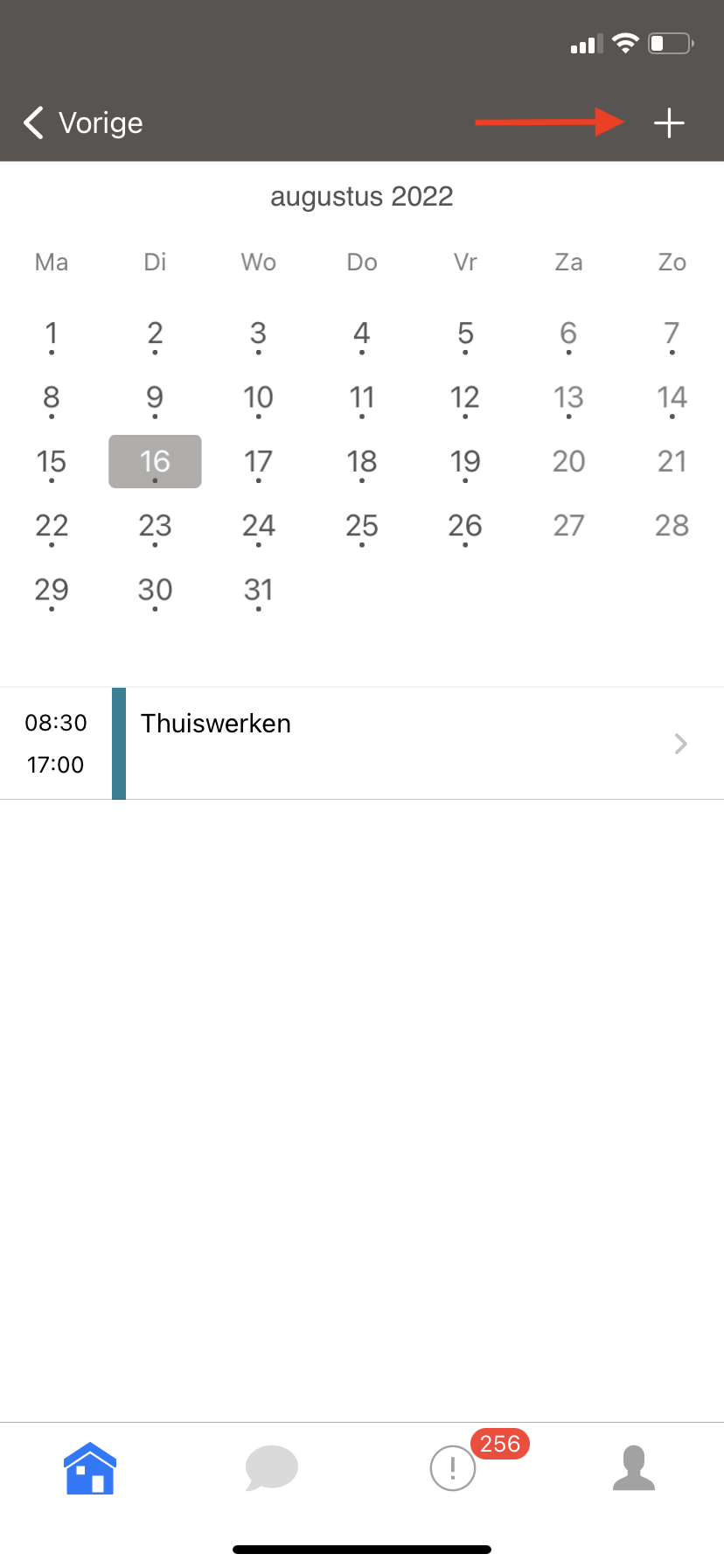Select 1 August in the calendar

[x=52, y=334]
